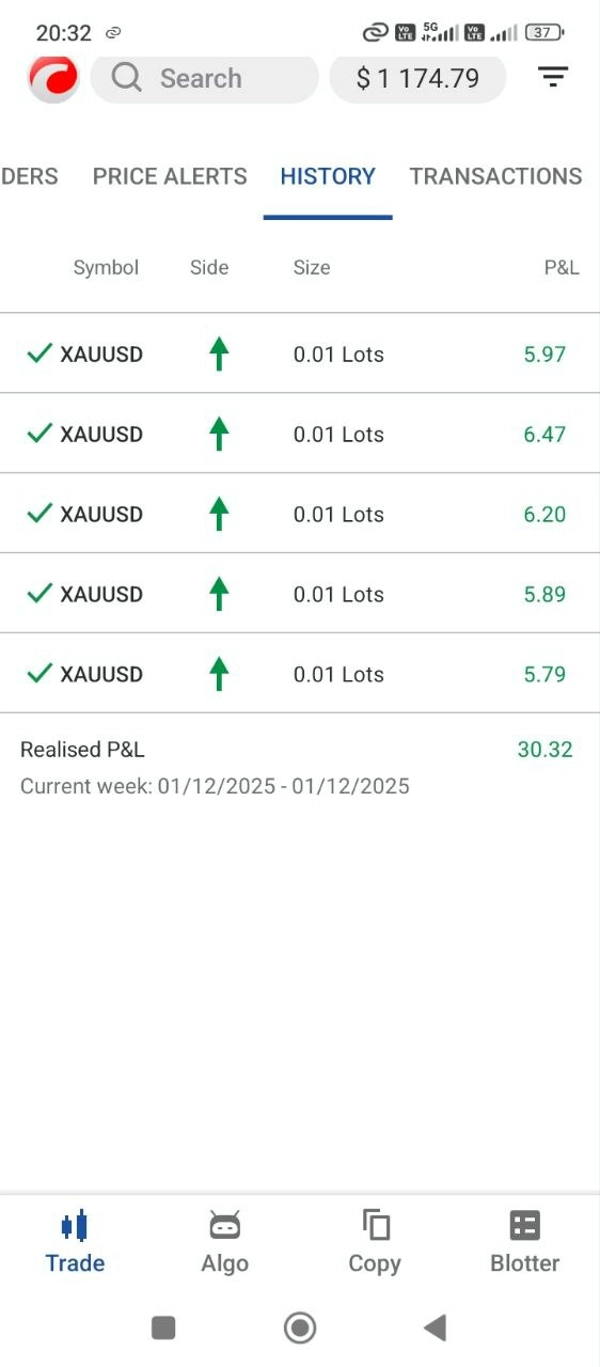Tap the system back button
This screenshot has height=1367, width=600.
[435, 1328]
